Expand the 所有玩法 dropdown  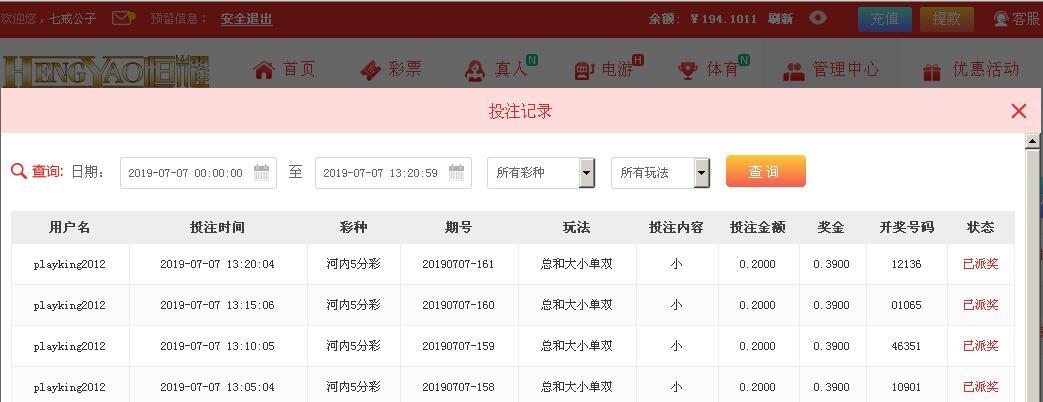coord(661,173)
